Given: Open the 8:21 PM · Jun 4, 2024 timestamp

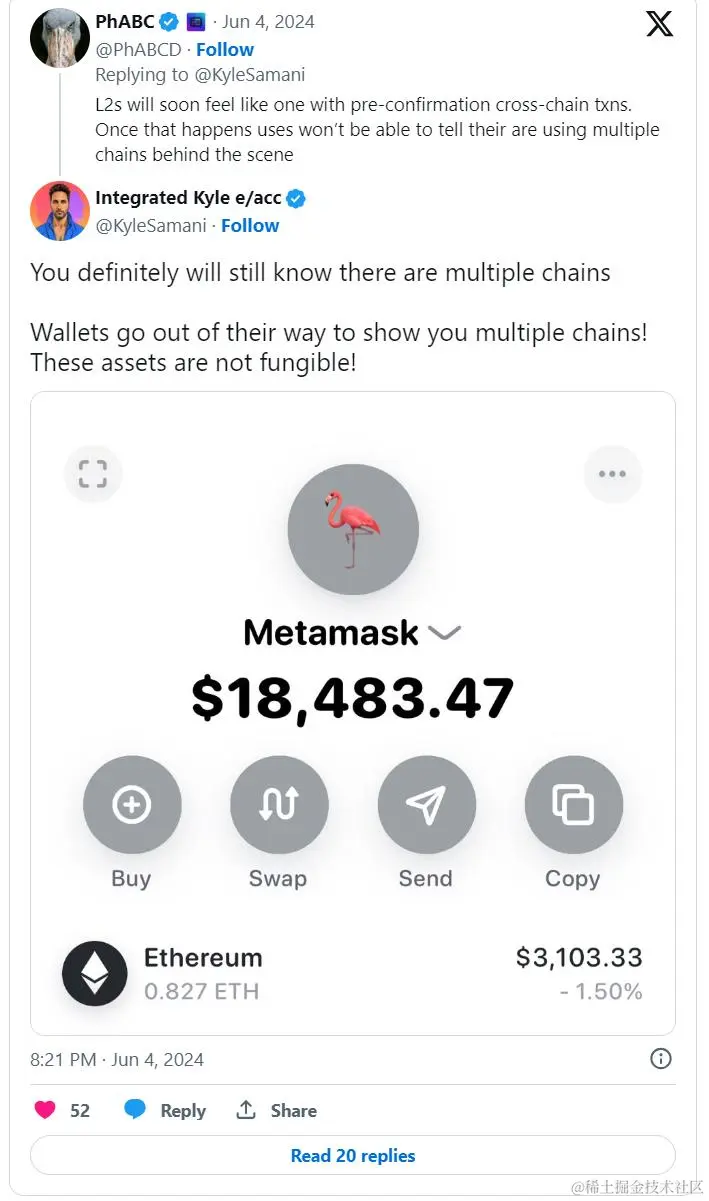Looking at the screenshot, I should point(117,1059).
